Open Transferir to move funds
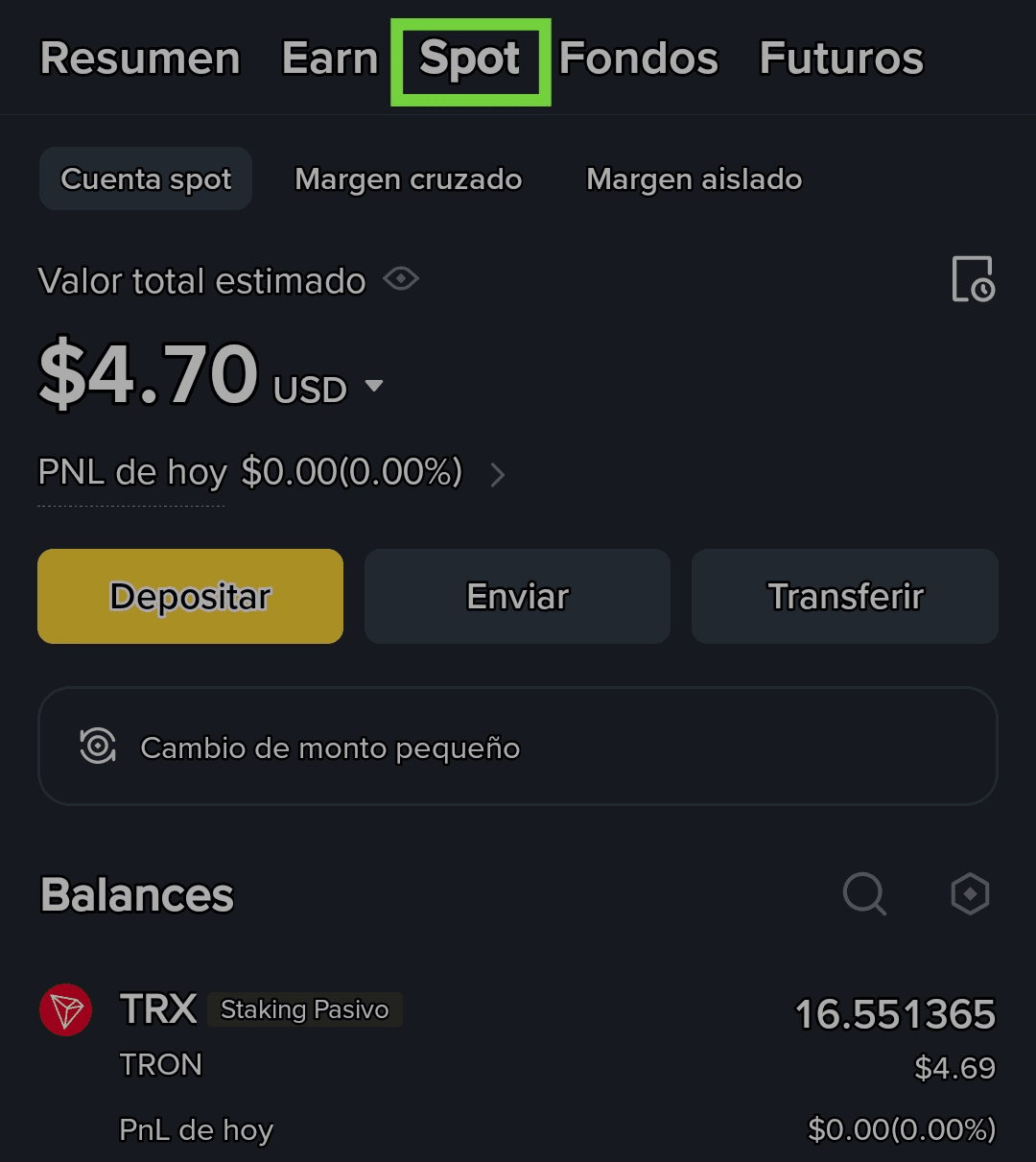 pos(844,596)
